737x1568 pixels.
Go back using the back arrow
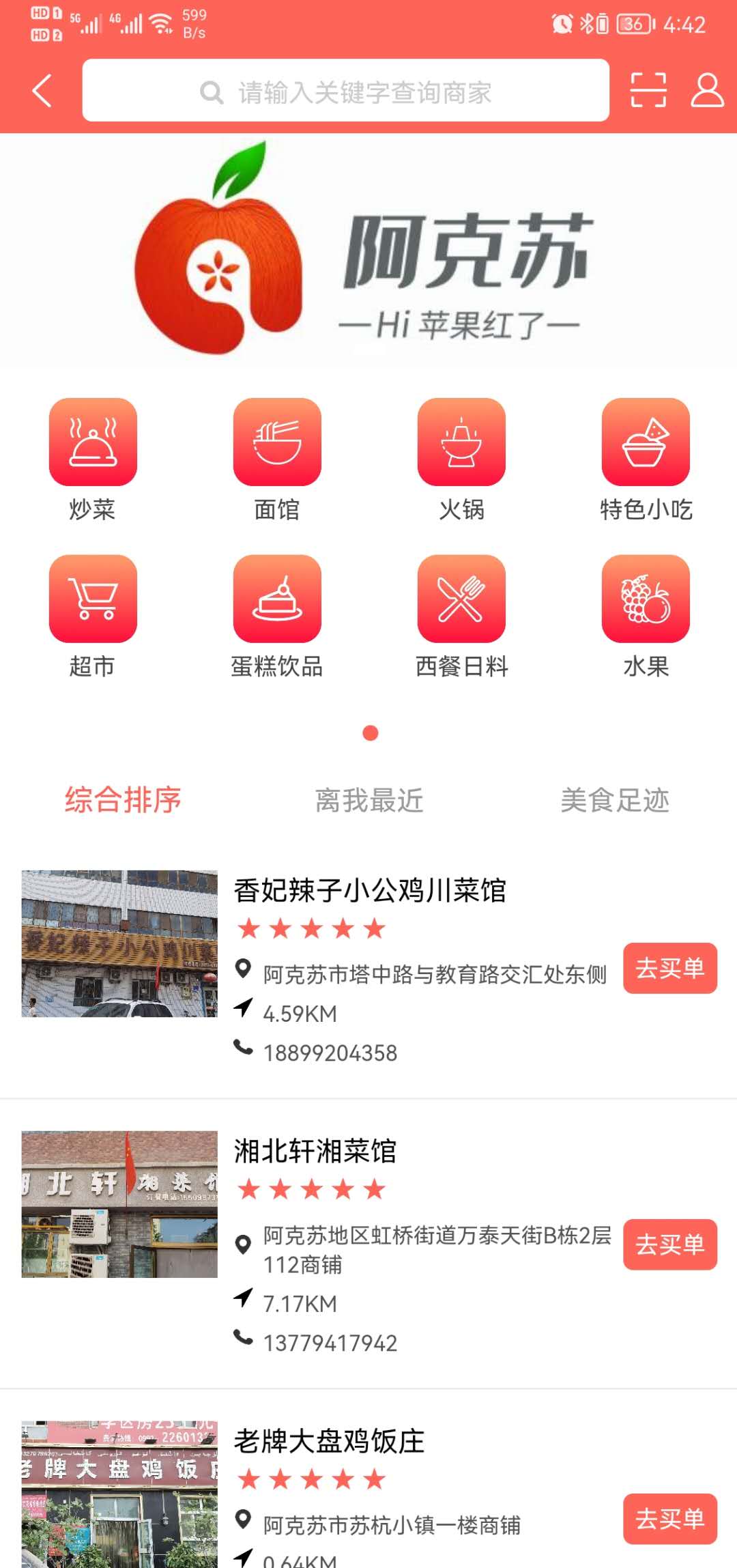[42, 89]
